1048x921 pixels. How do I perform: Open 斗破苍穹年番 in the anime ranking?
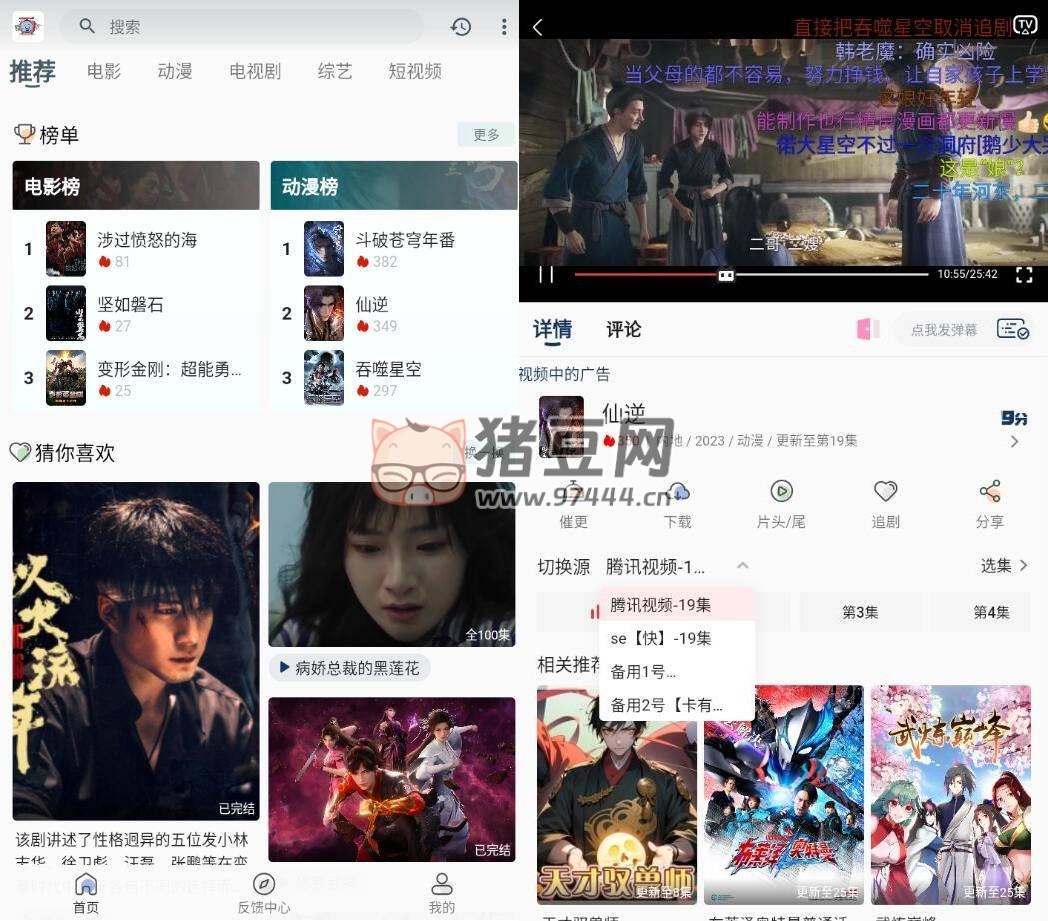(x=405, y=240)
